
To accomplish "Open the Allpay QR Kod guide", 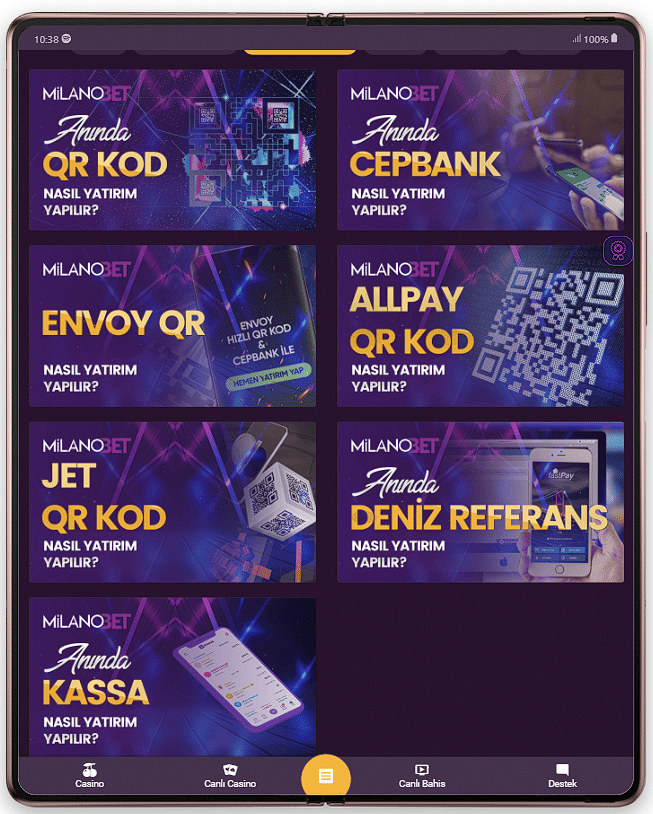I will pos(480,326).
